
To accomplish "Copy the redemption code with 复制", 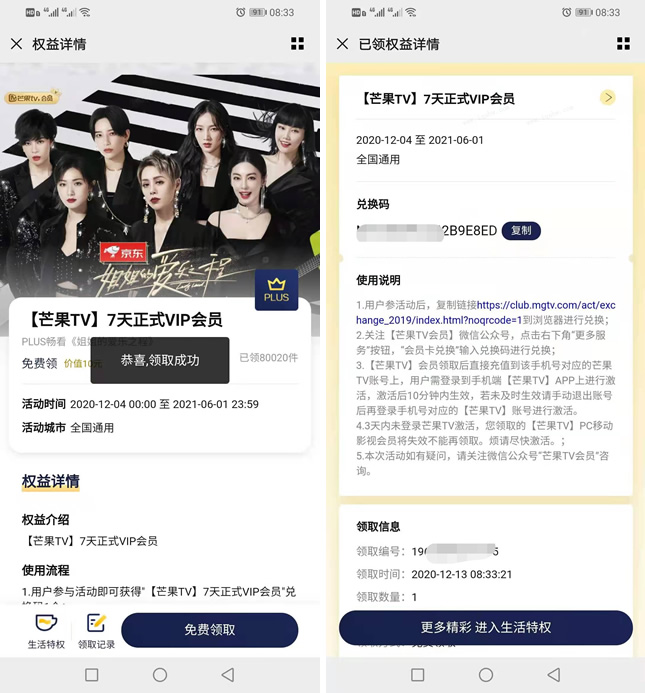I will [521, 230].
